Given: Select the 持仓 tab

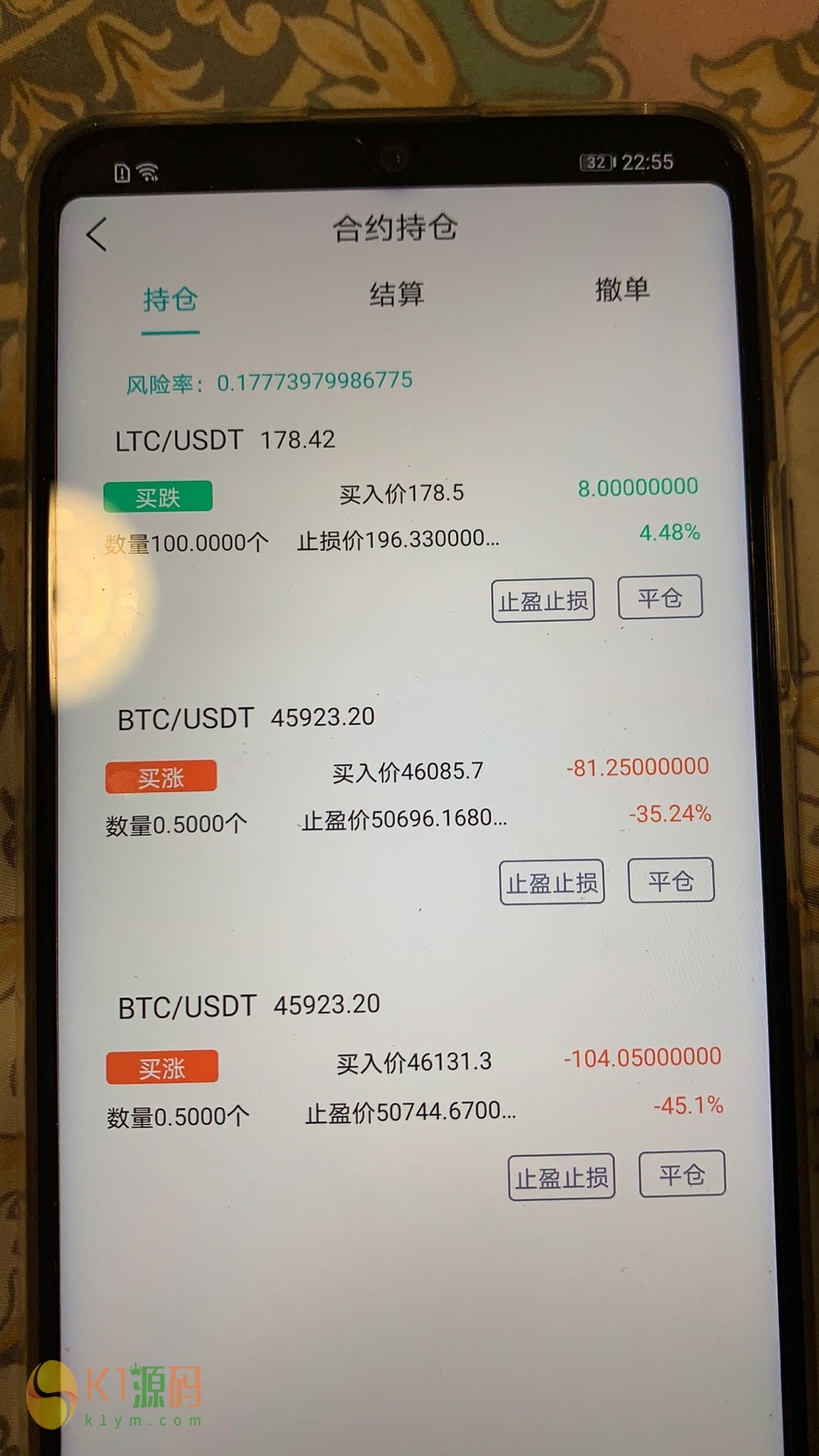Looking at the screenshot, I should click(170, 300).
